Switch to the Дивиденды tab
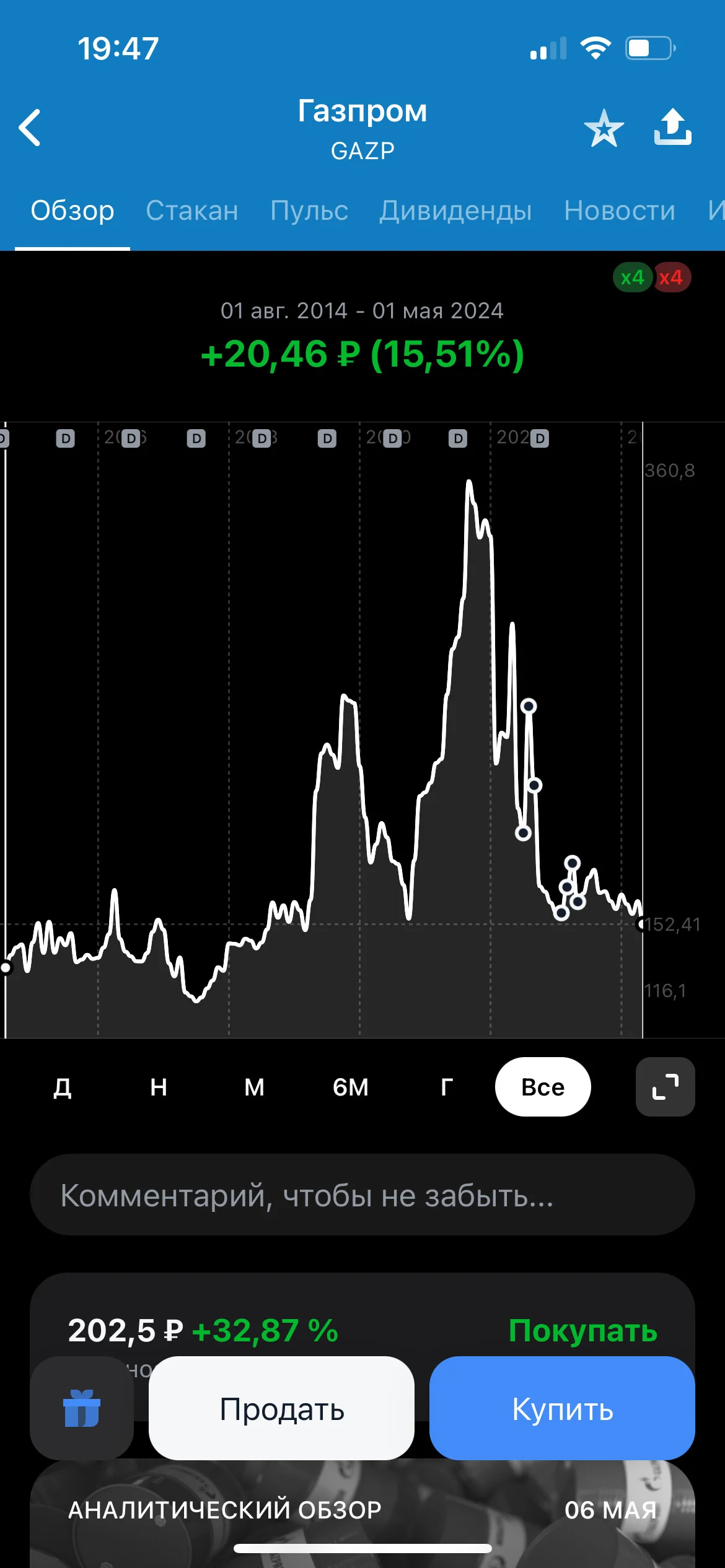Viewport: 725px width, 1568px height. click(x=455, y=211)
